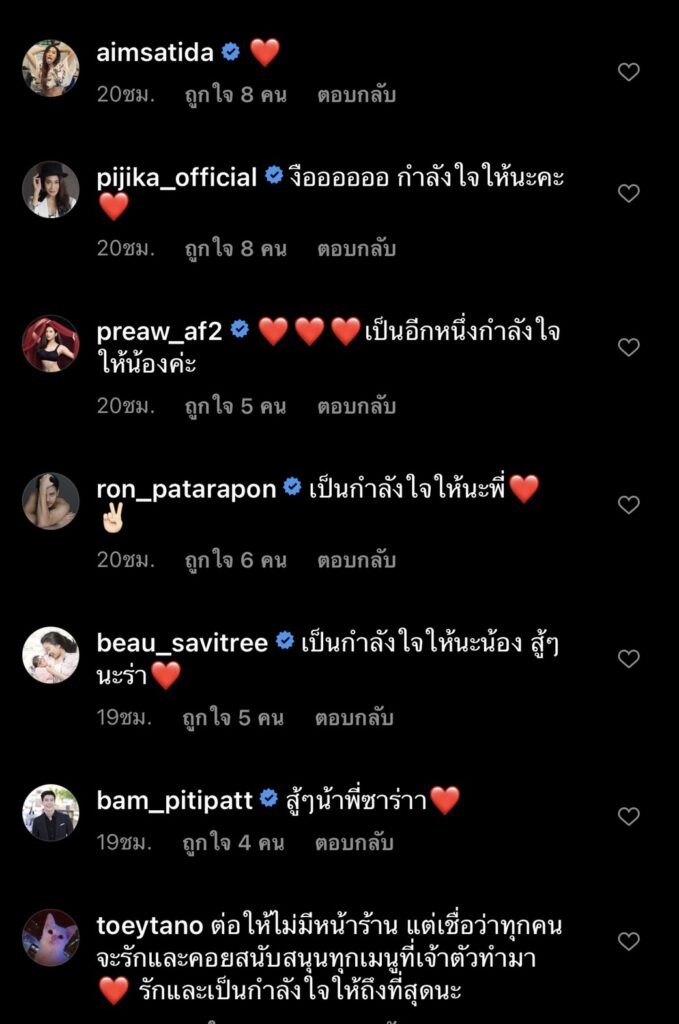Like toeytano's comment

click(x=628, y=941)
